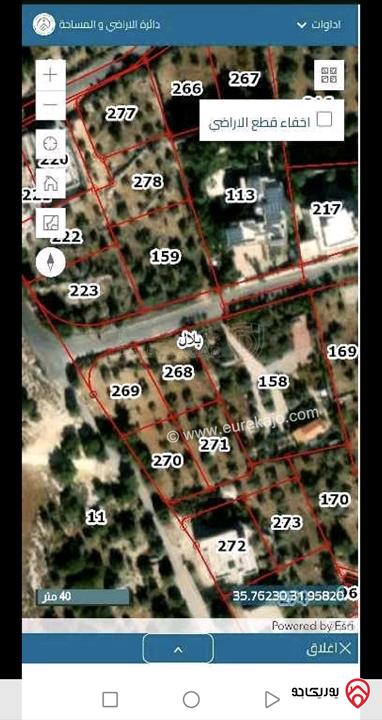Open recent apps square button

110,700
